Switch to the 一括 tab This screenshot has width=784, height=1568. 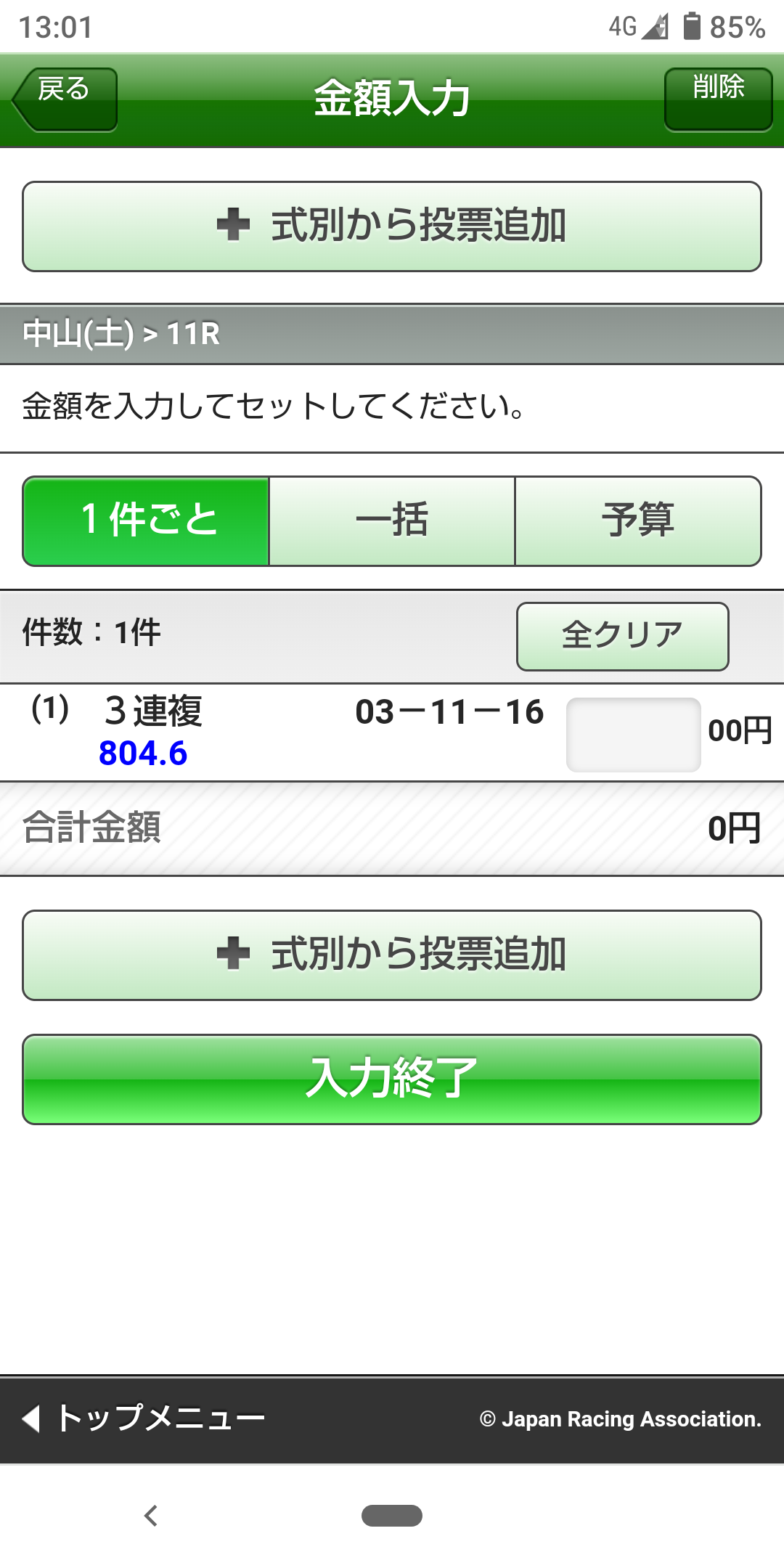(x=391, y=520)
